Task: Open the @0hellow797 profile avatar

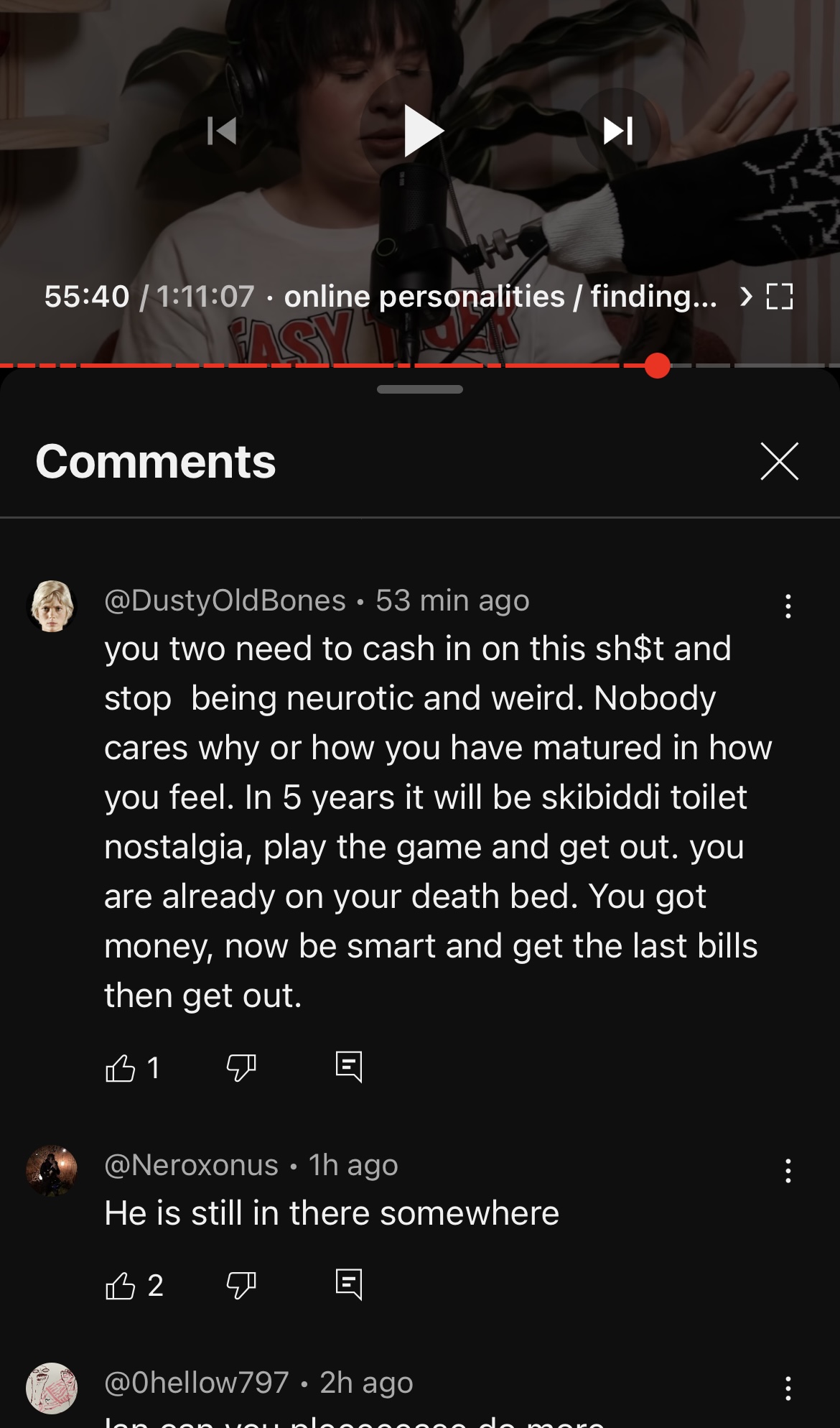Action: pyautogui.click(x=52, y=1388)
